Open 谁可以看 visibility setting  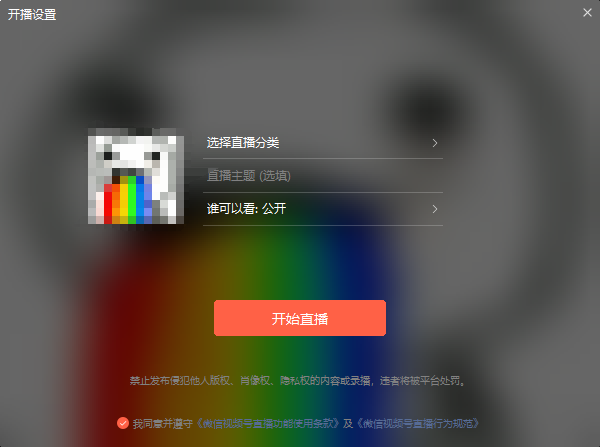pos(322,209)
